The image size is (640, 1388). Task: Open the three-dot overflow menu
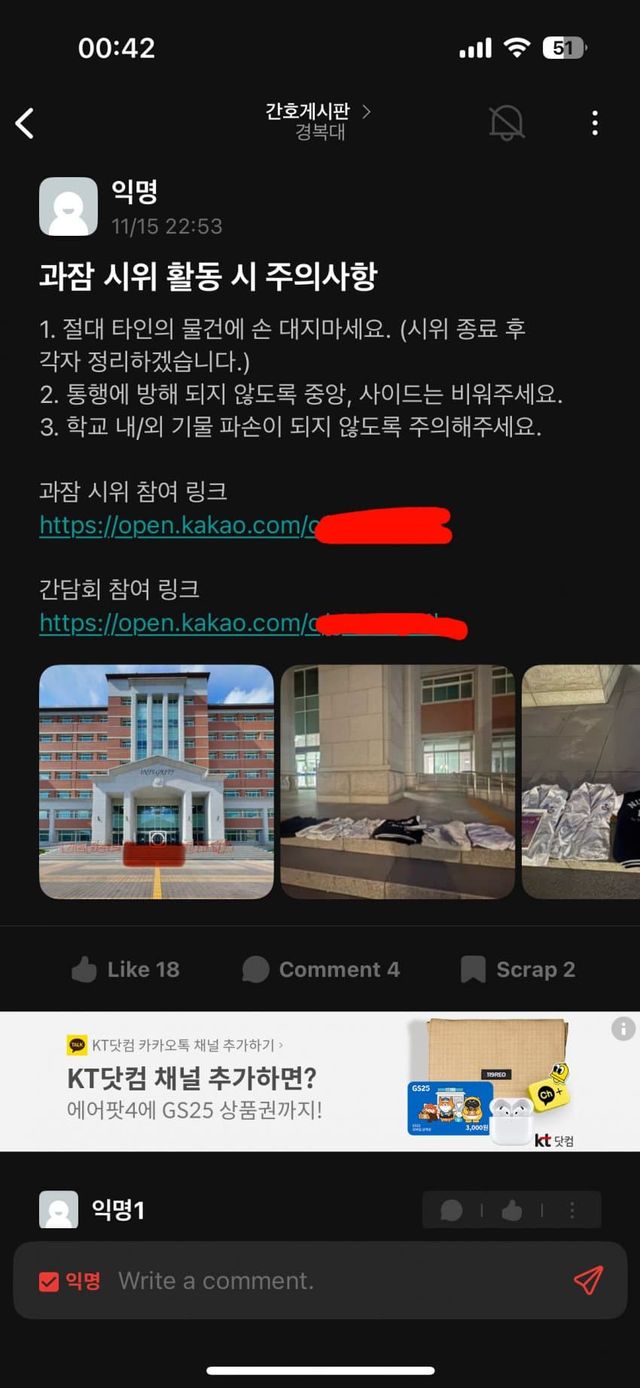tap(595, 123)
